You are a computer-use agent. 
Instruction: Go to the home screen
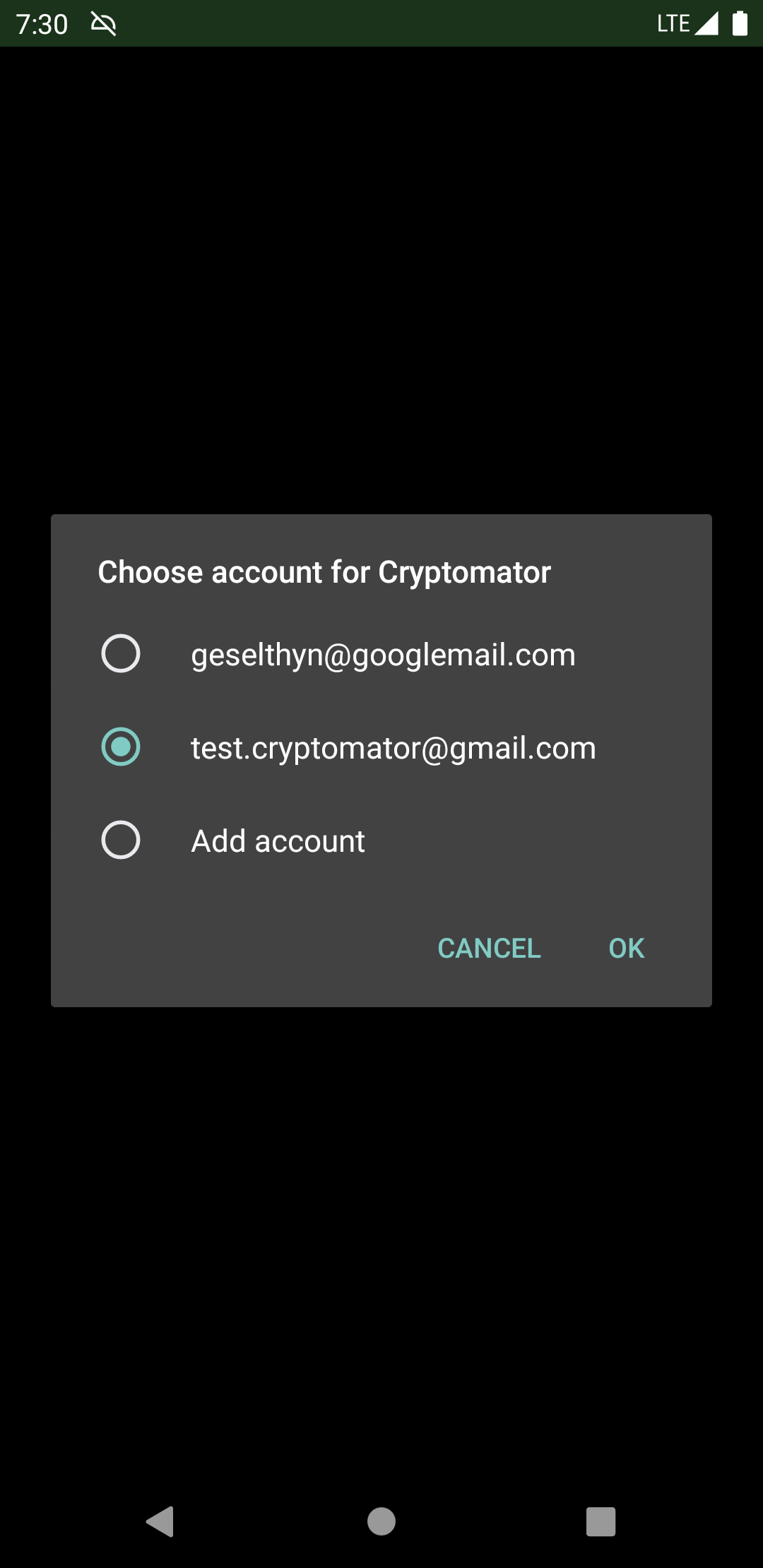[381, 1521]
